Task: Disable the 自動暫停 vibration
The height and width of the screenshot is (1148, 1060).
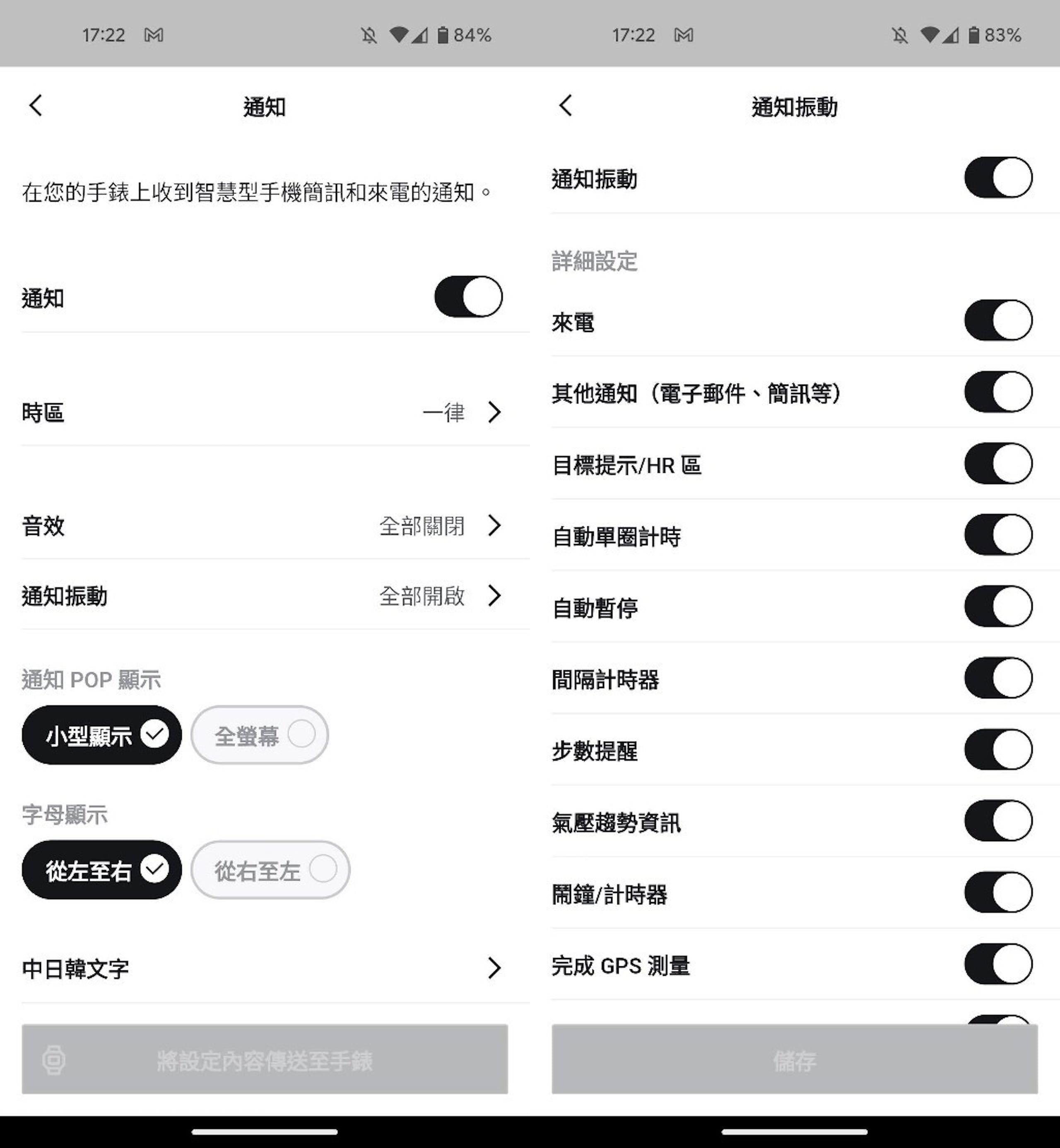Action: [x=998, y=606]
